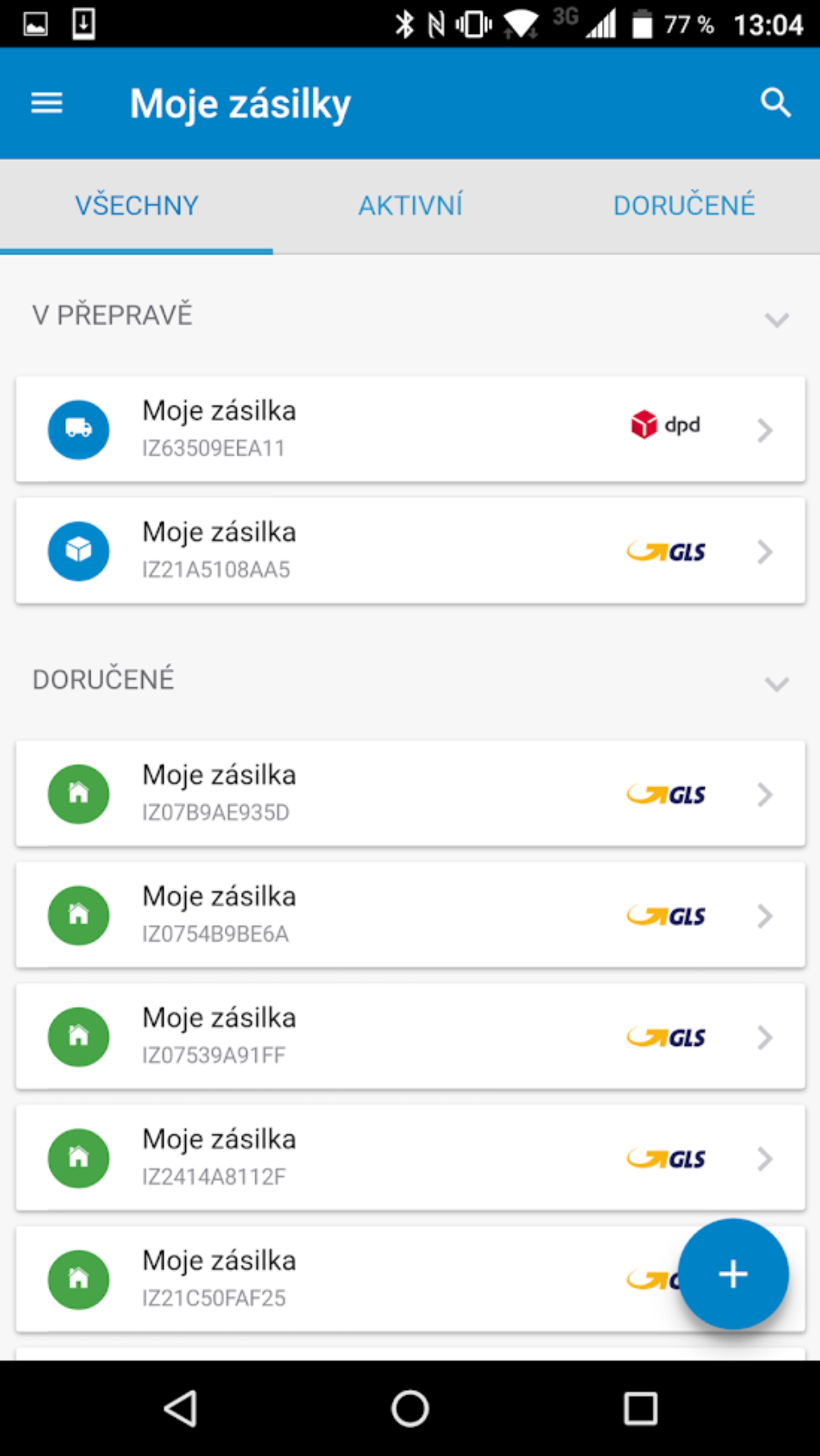Image resolution: width=820 pixels, height=1456 pixels.
Task: Add a new shipment with plus button
Action: [x=733, y=1274]
